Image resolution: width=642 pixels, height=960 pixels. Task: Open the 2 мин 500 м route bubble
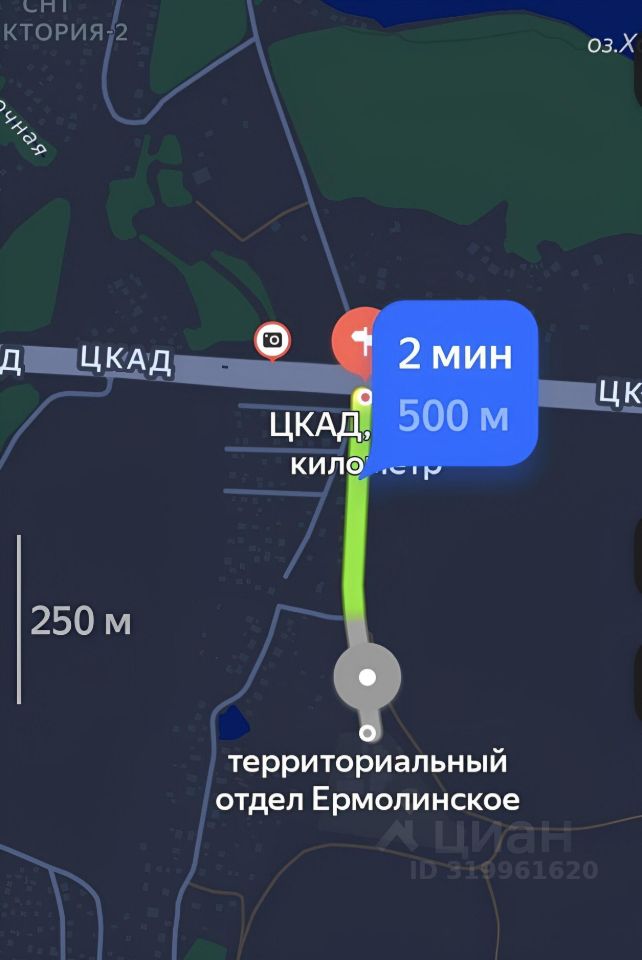click(455, 385)
